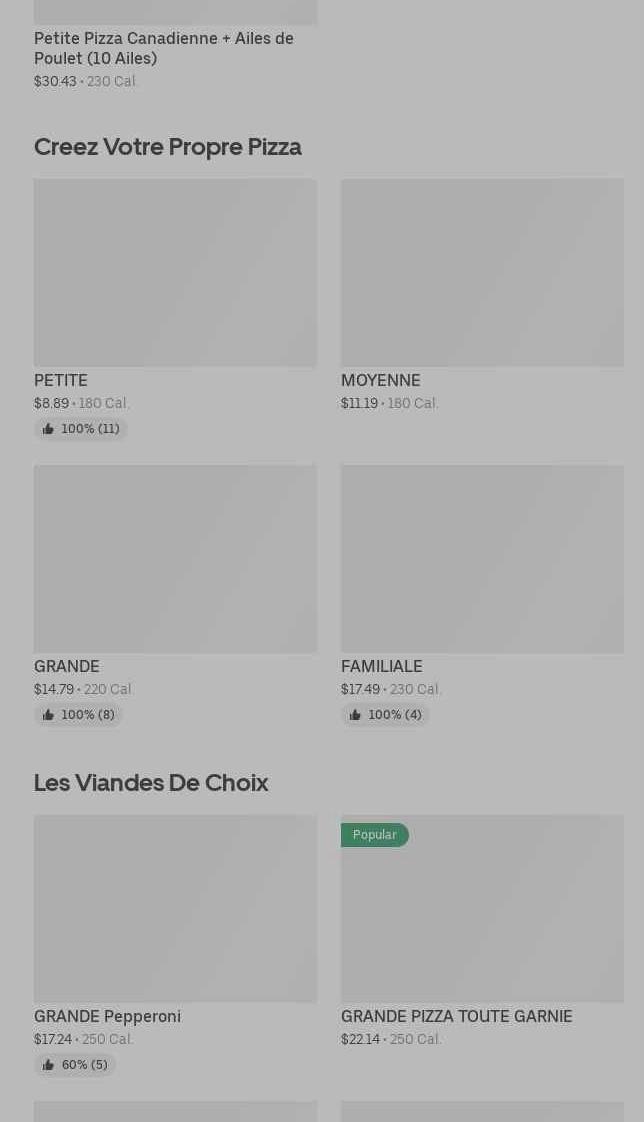
Task: View the GRANDE Pepperoni pizza
Action: [175, 909]
